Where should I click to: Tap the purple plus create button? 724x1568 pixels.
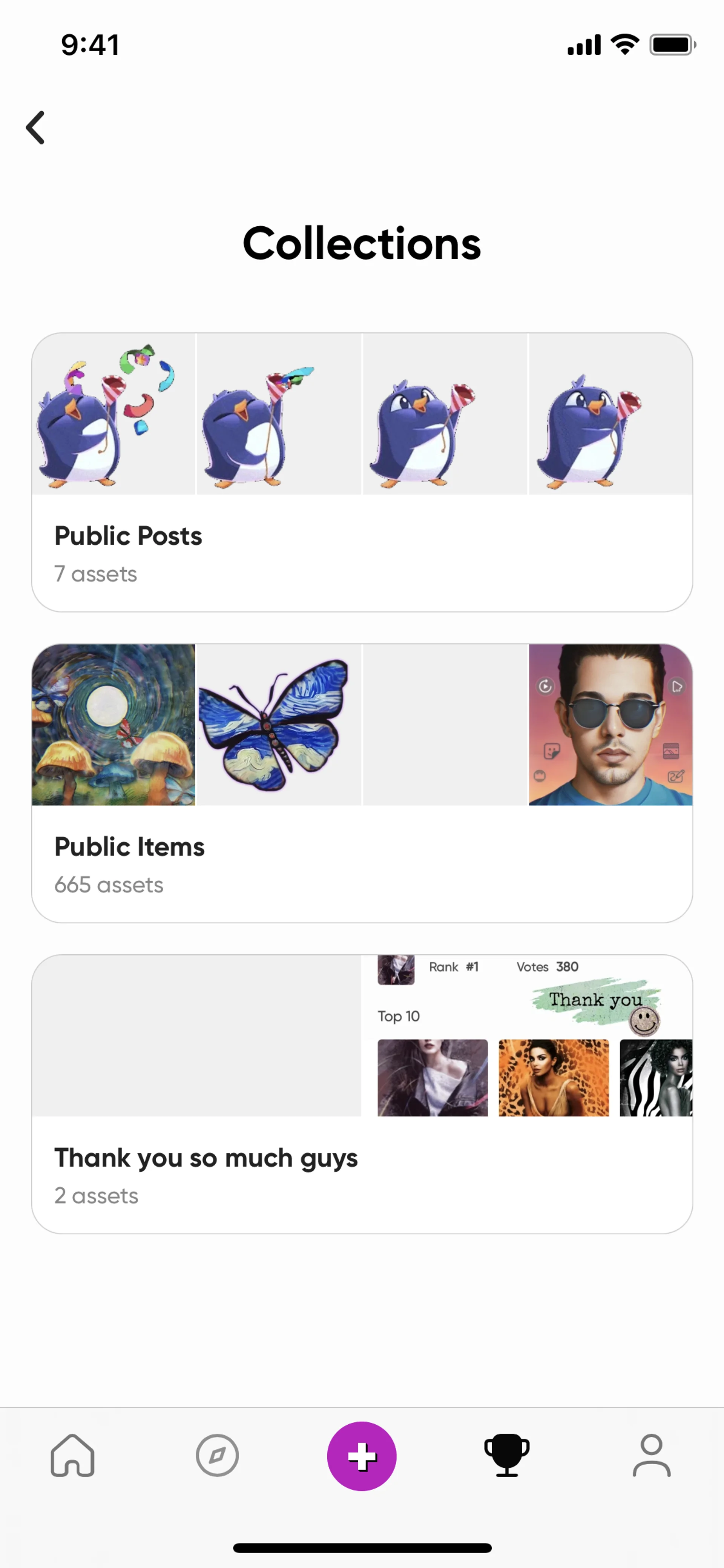pos(361,1456)
